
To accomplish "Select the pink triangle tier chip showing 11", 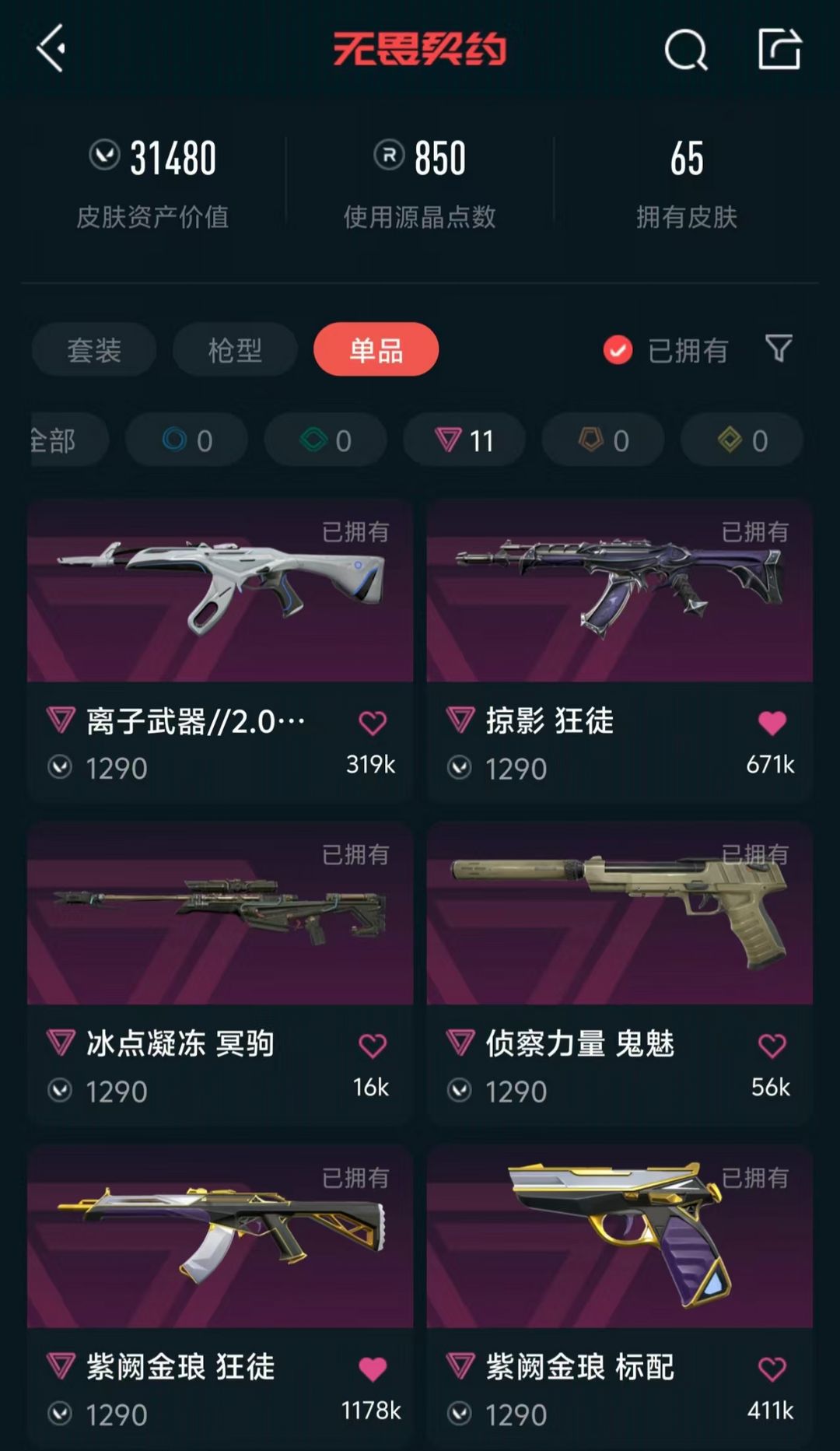I will (464, 440).
